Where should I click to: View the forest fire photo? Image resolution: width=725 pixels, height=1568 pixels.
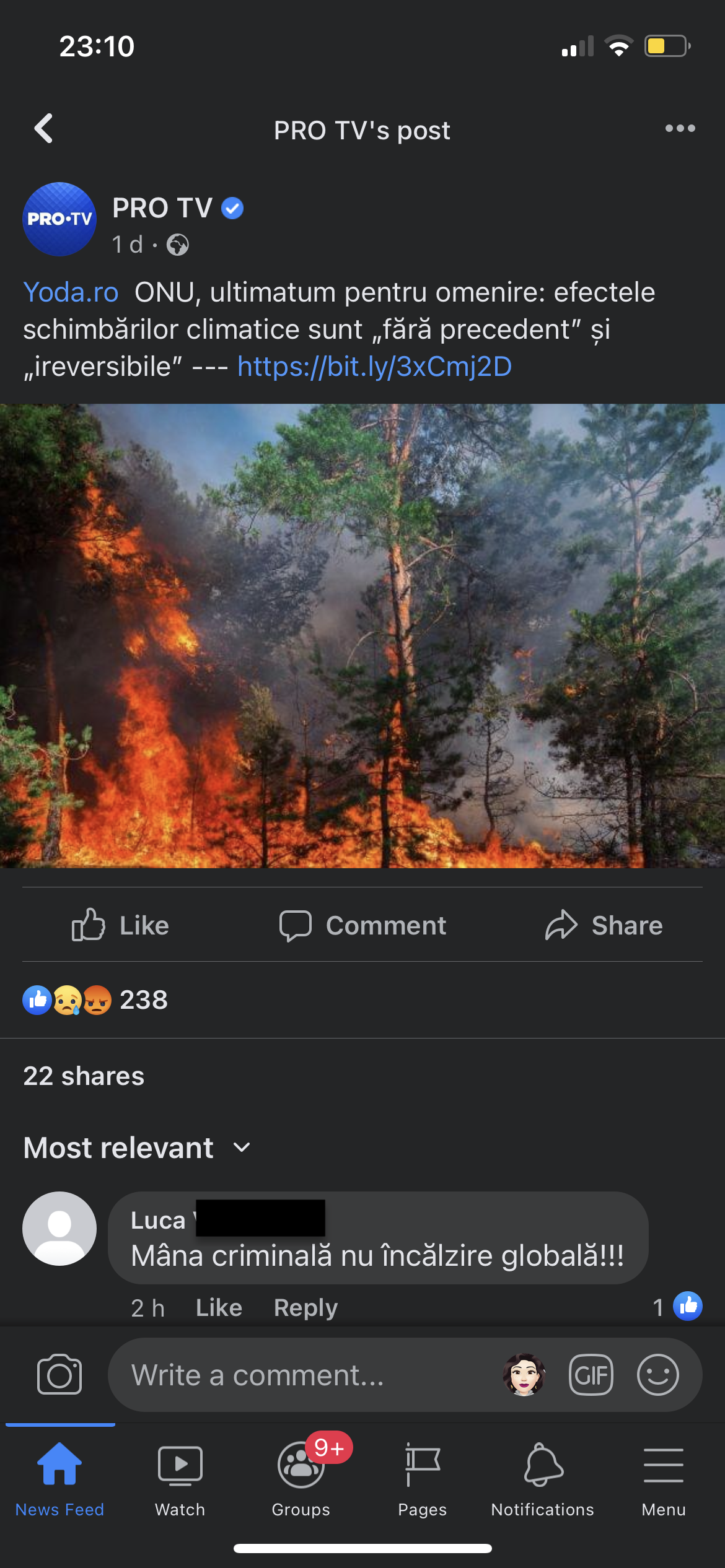362,635
